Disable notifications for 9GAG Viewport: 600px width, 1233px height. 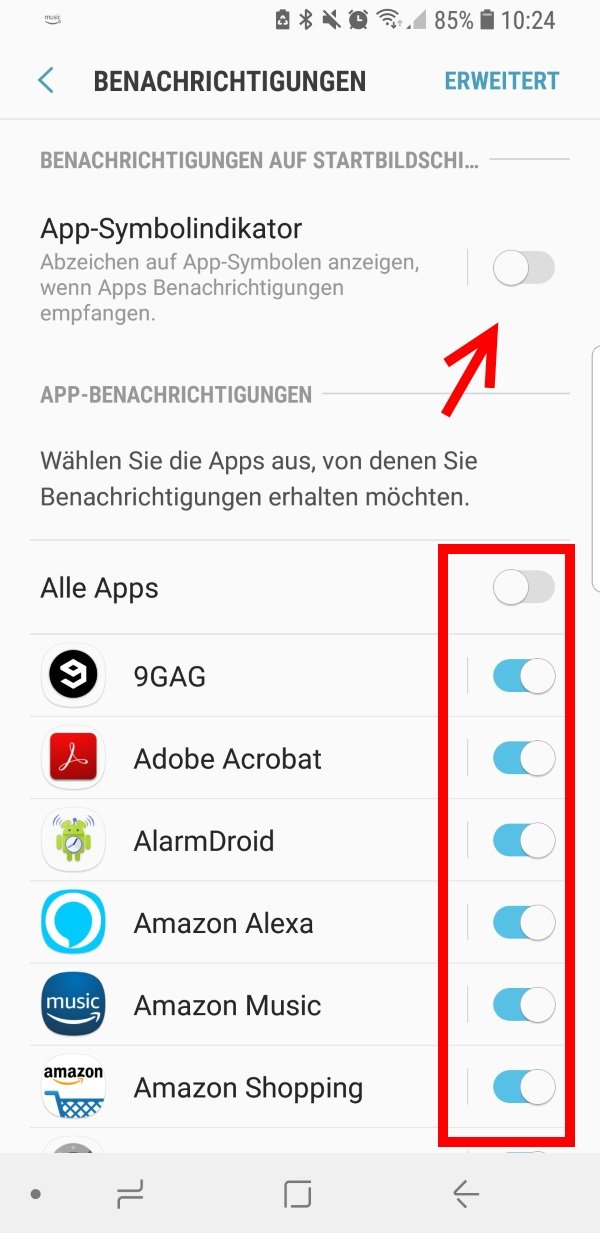[524, 676]
